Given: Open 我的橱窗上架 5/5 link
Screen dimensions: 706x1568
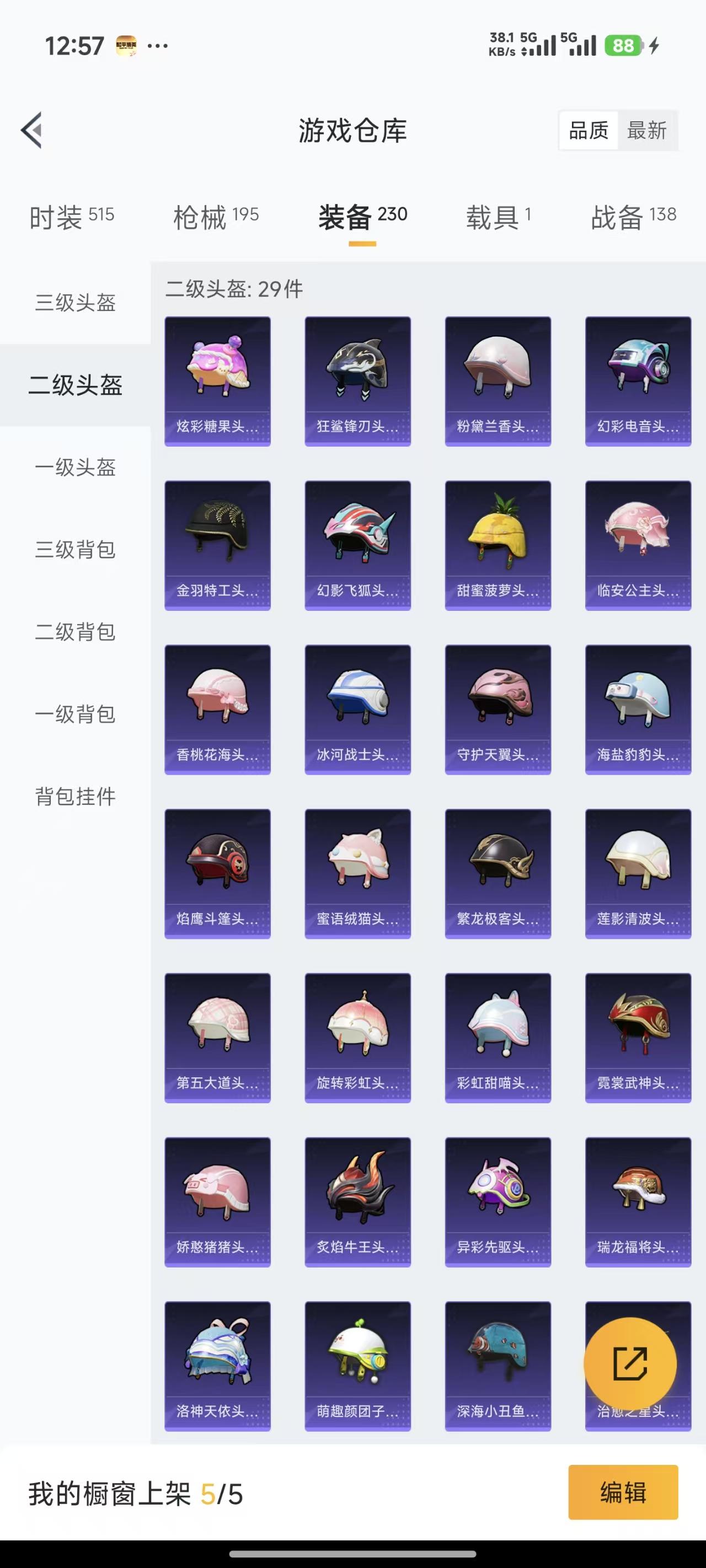Looking at the screenshot, I should (134, 1492).
